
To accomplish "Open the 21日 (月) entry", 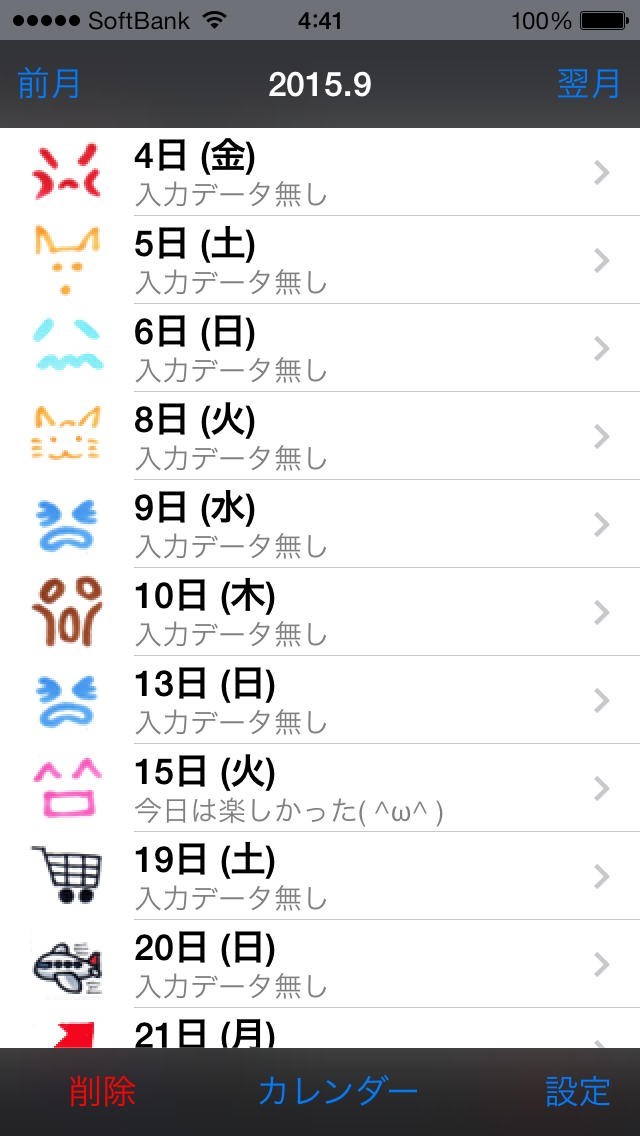I will tap(320, 1032).
